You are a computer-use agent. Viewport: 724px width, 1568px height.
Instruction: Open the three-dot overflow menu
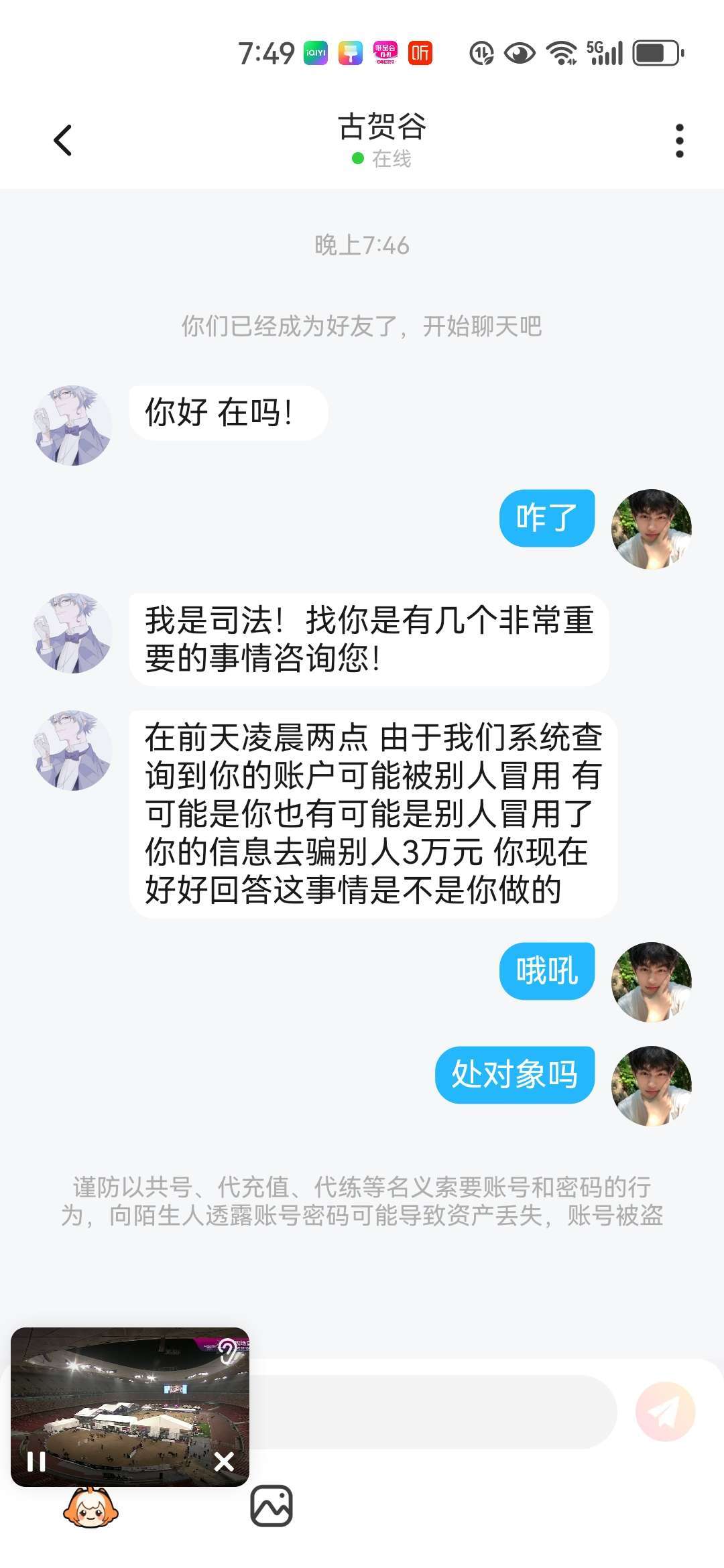(679, 141)
